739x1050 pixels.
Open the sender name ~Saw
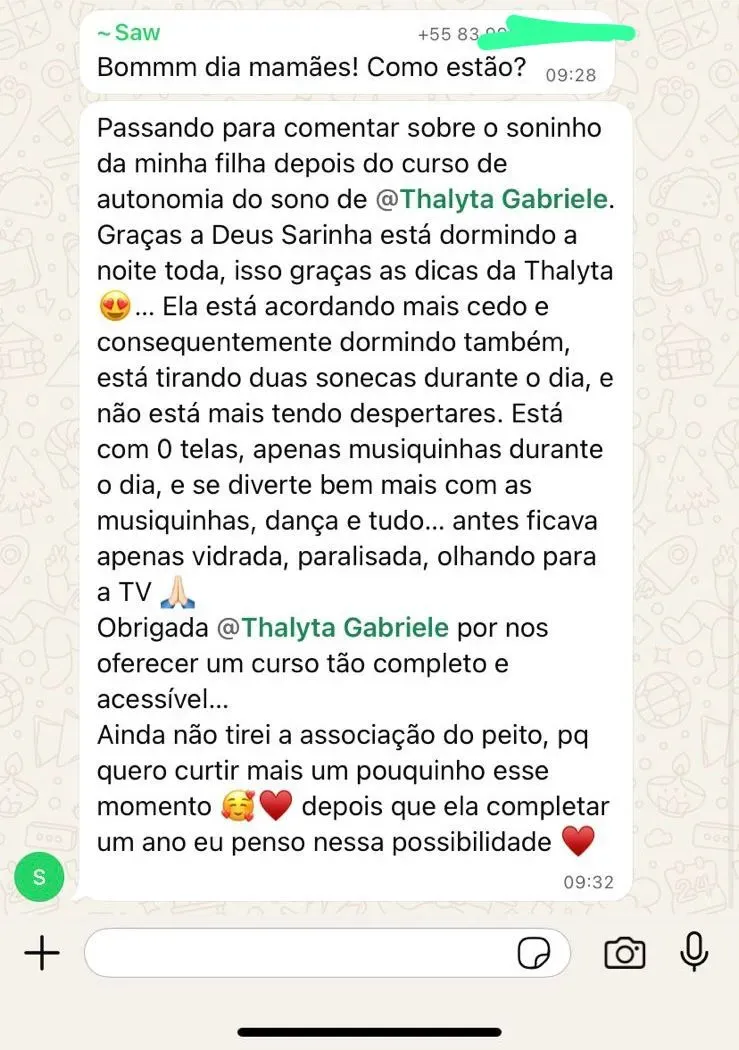pyautogui.click(x=129, y=33)
